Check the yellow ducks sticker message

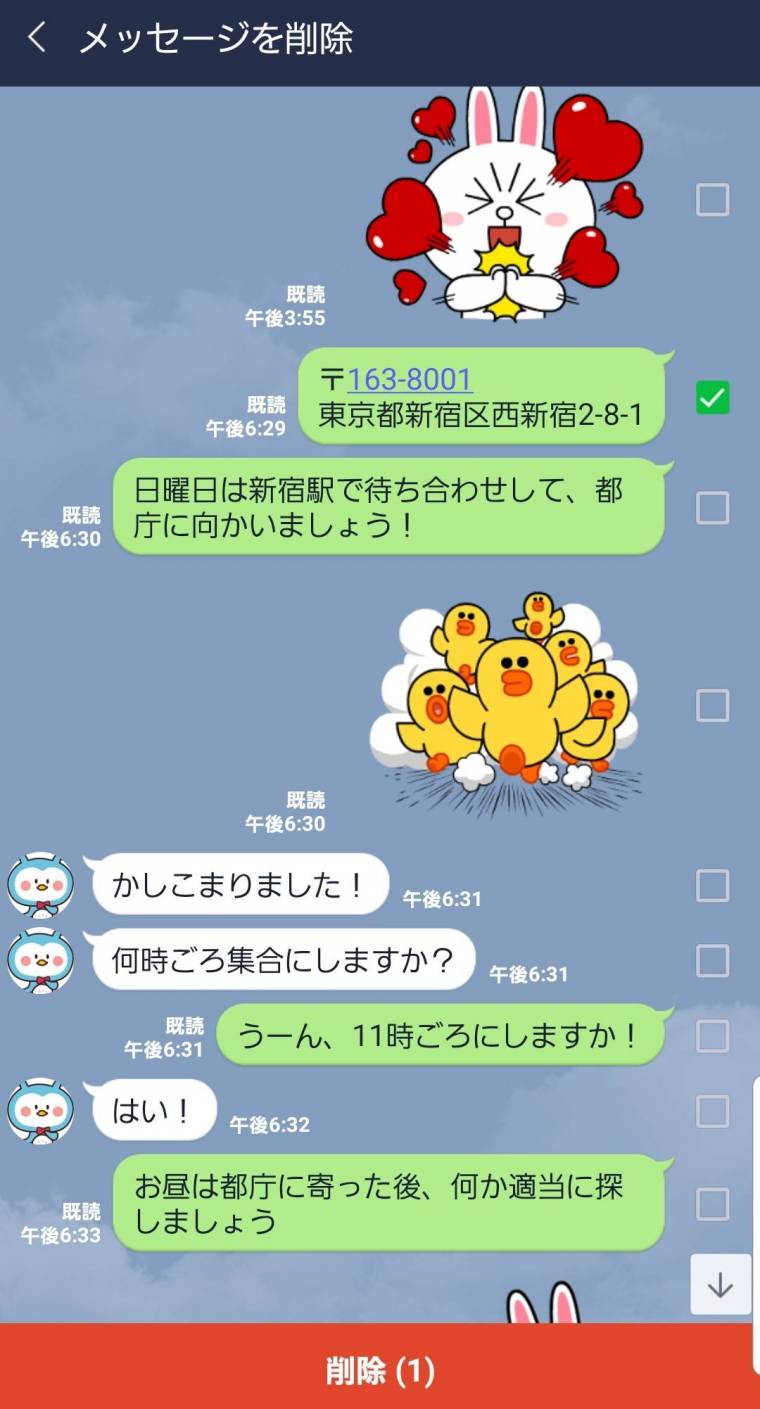[712, 705]
